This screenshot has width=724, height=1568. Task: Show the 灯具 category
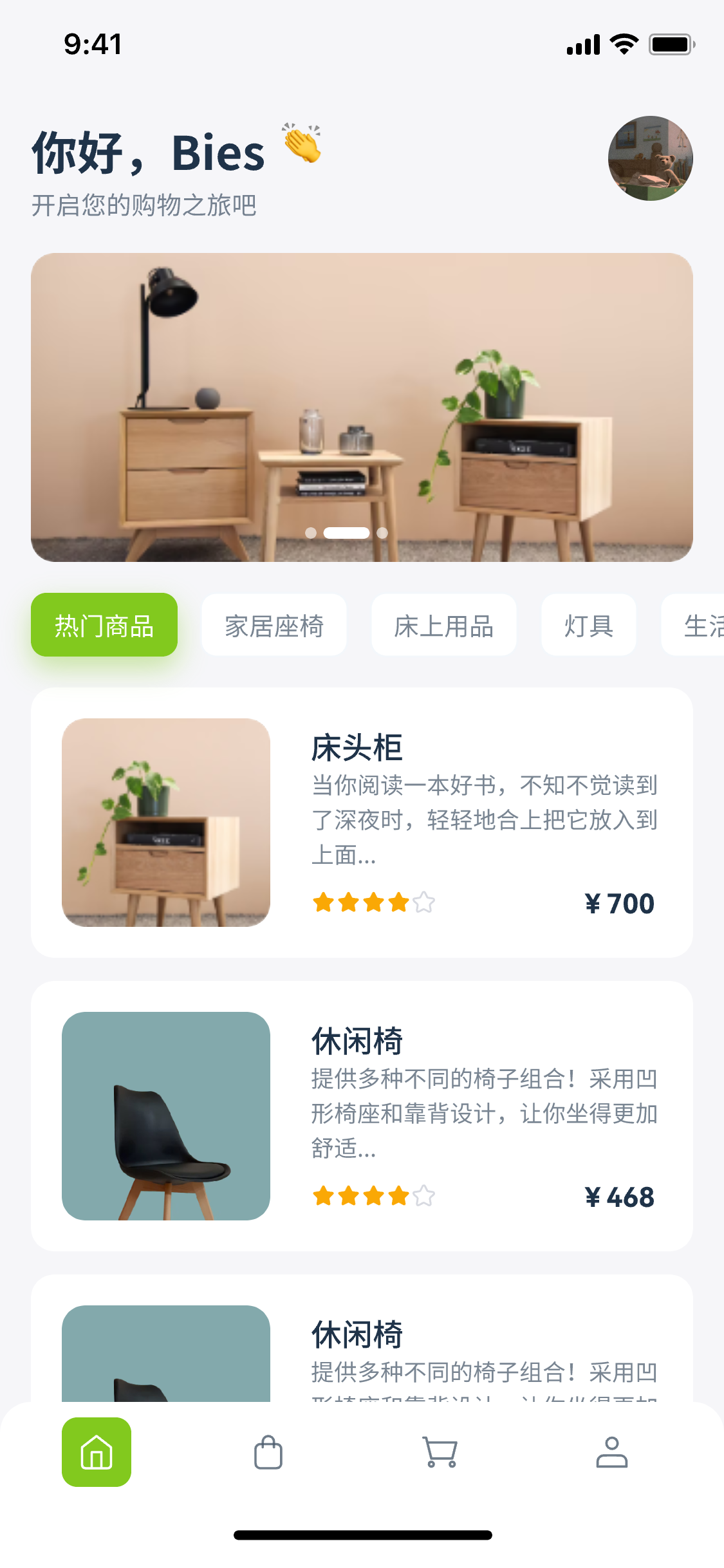coord(588,625)
